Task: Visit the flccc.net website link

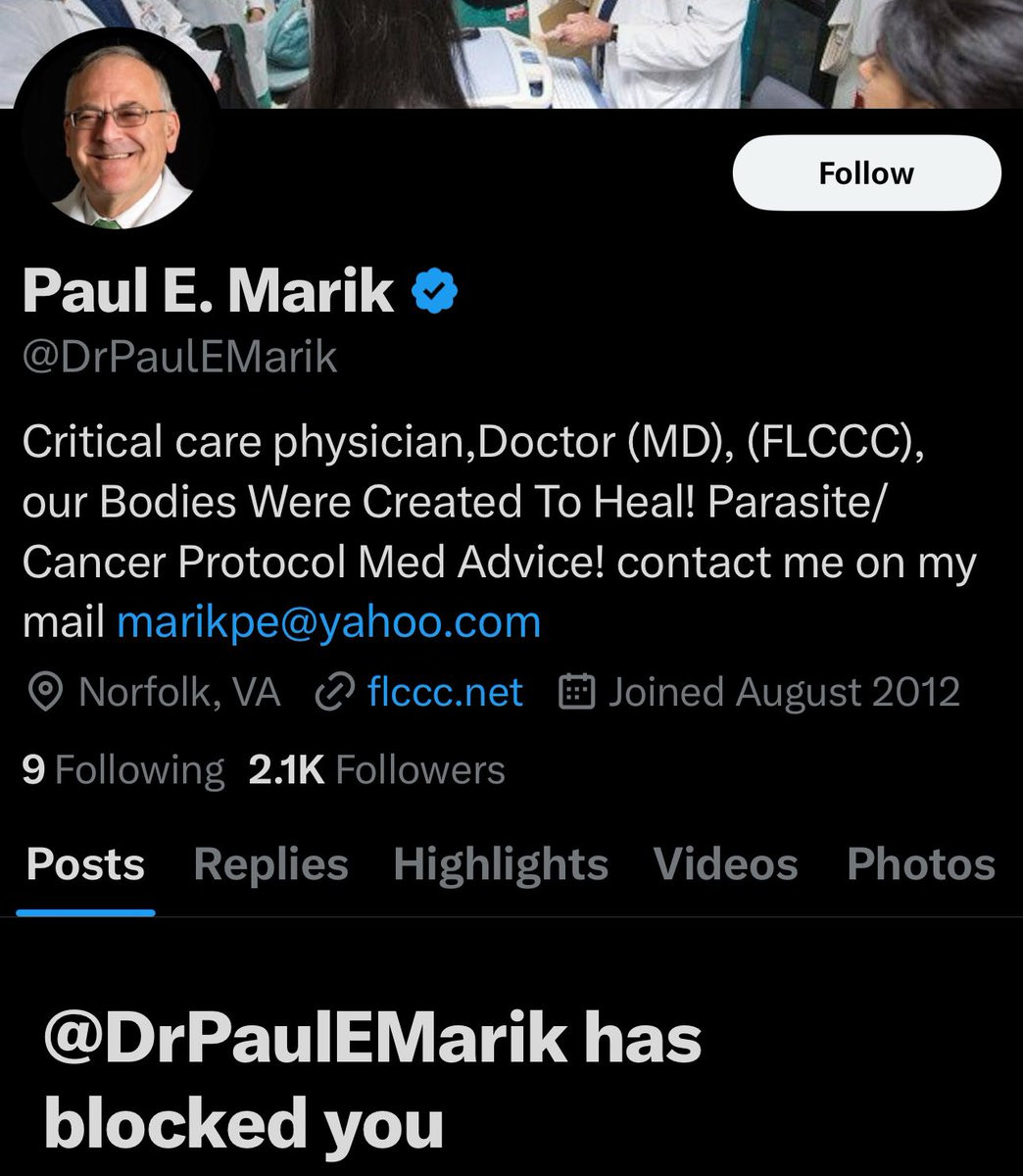Action: coord(445,693)
